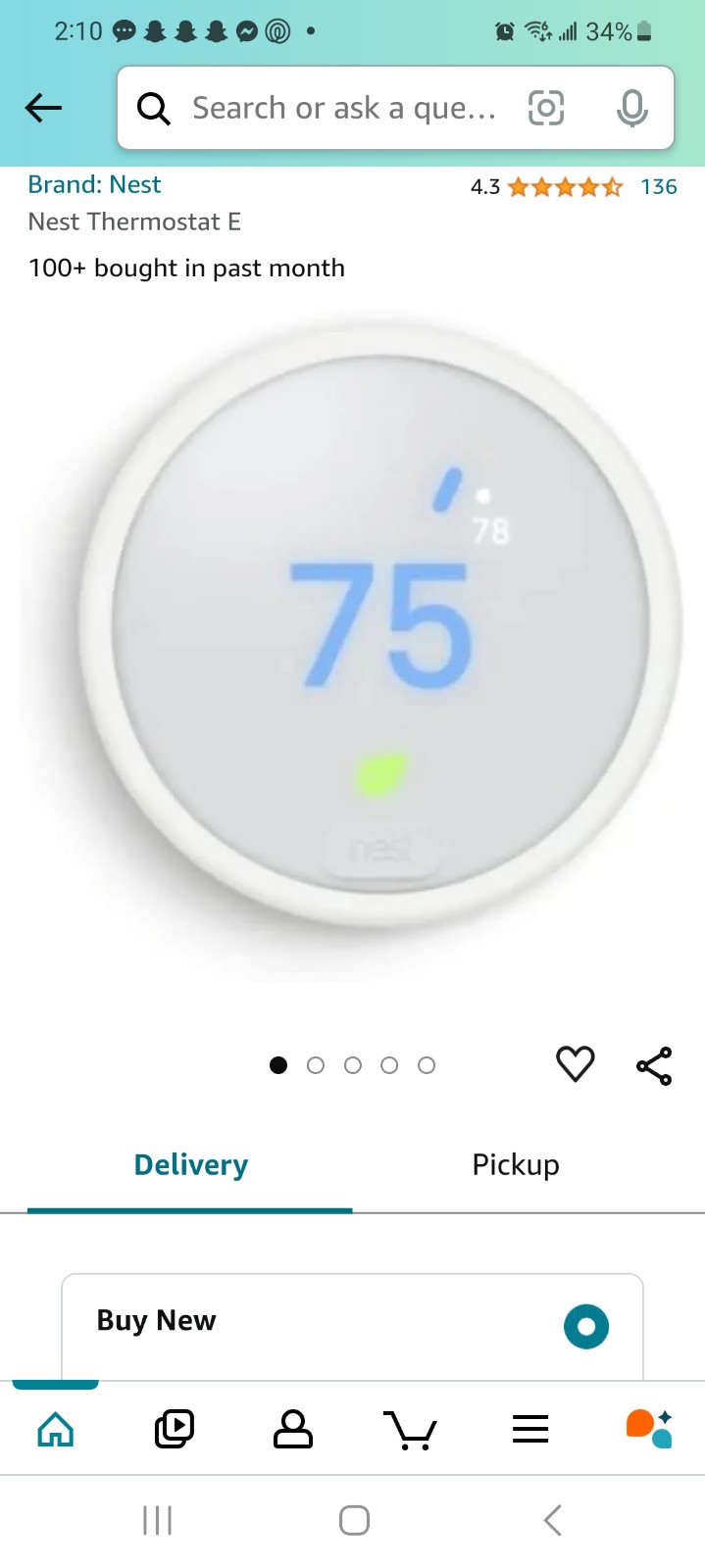
Task: Open the video Inspire tab
Action: [175, 1430]
